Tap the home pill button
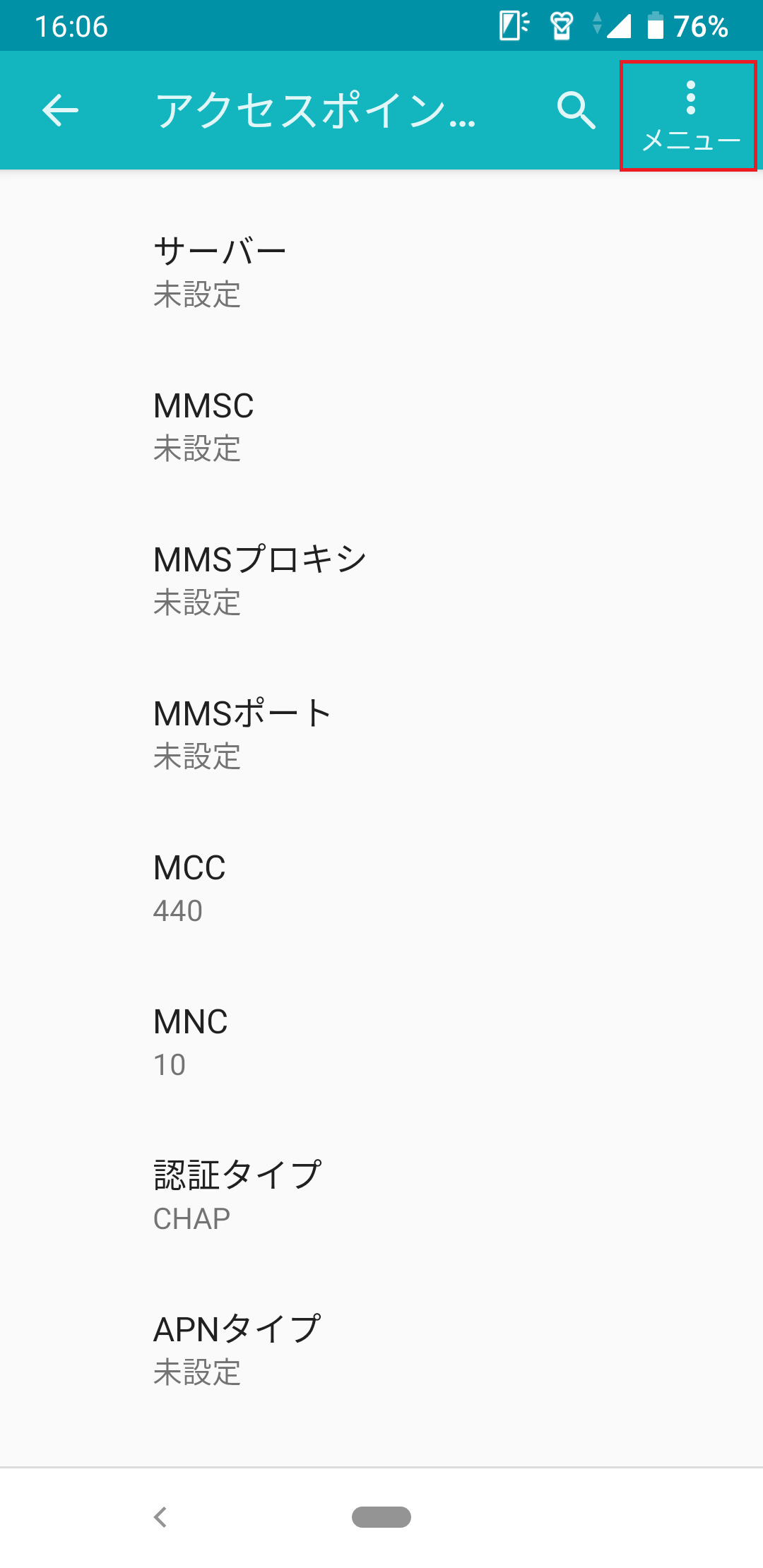Image resolution: width=763 pixels, height=1568 pixels. [x=381, y=1516]
